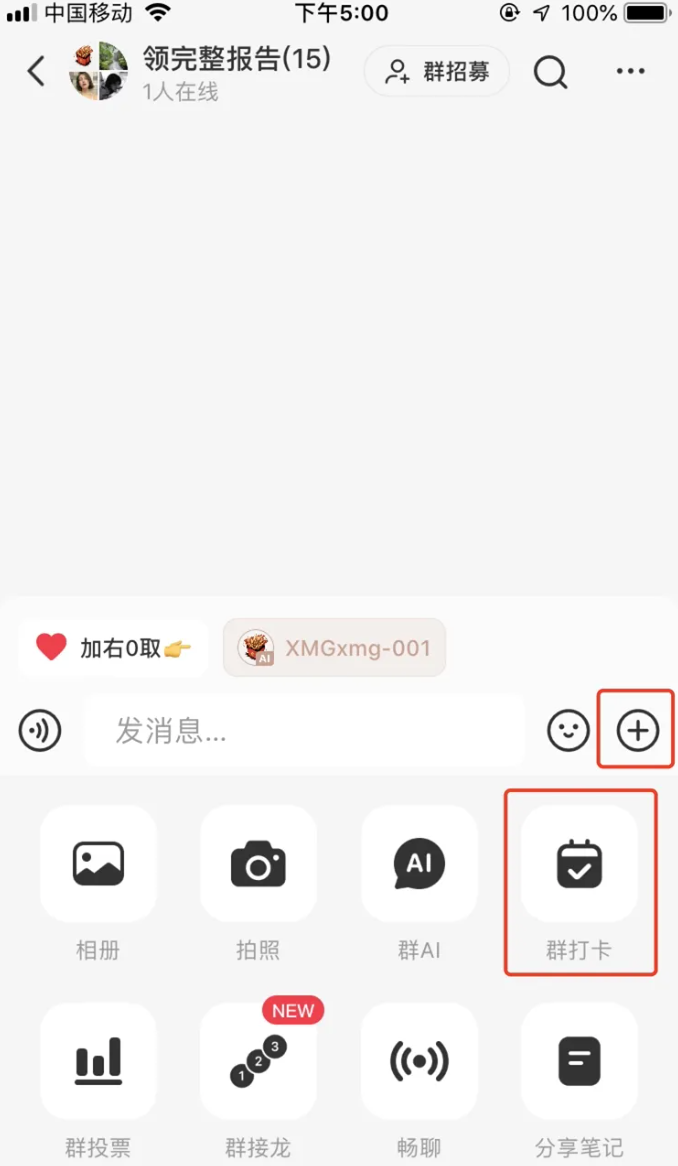Start a 群打卡 group check-in
Image resolution: width=678 pixels, height=1166 pixels.
click(x=579, y=864)
